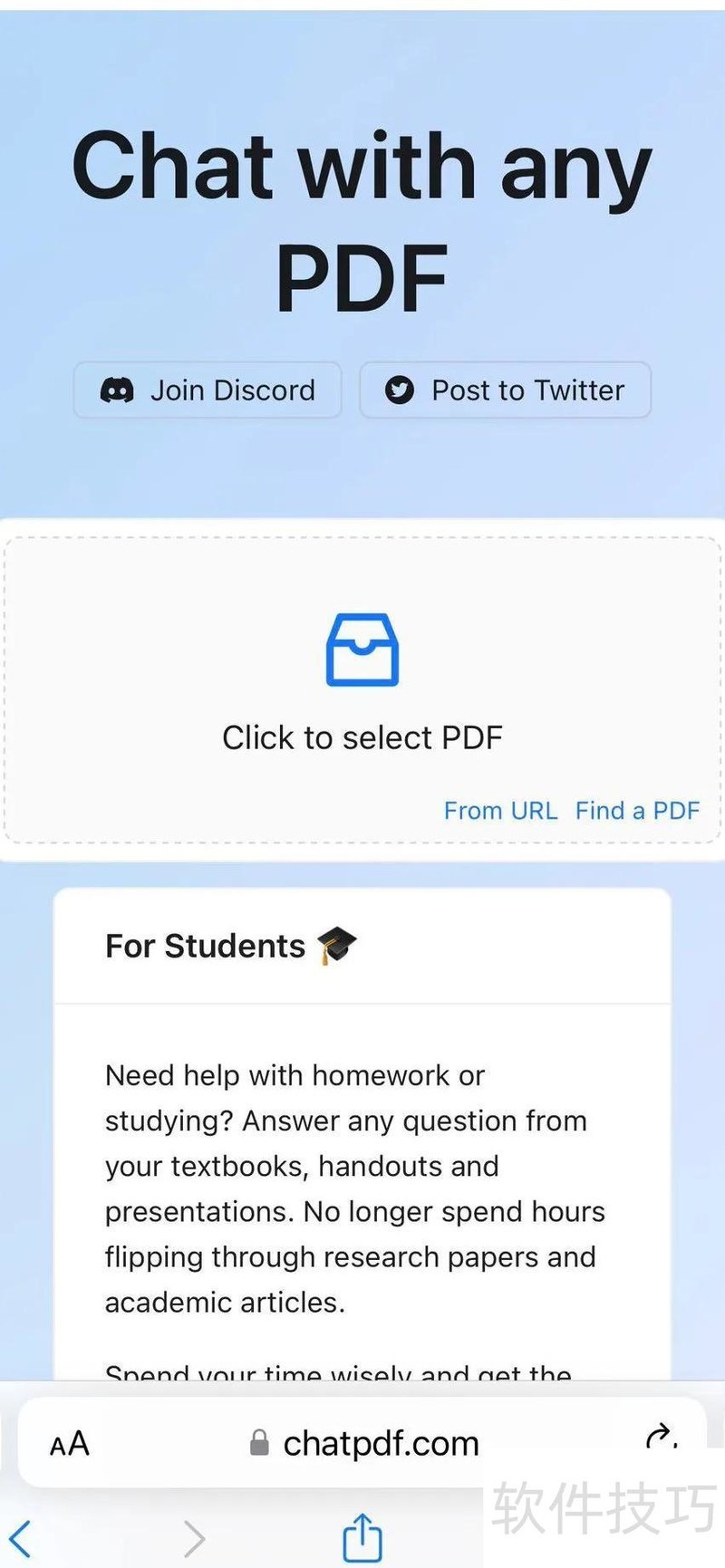This screenshot has height=1568, width=725.
Task: Tap the AA text size icon in Safari
Action: (x=68, y=1443)
